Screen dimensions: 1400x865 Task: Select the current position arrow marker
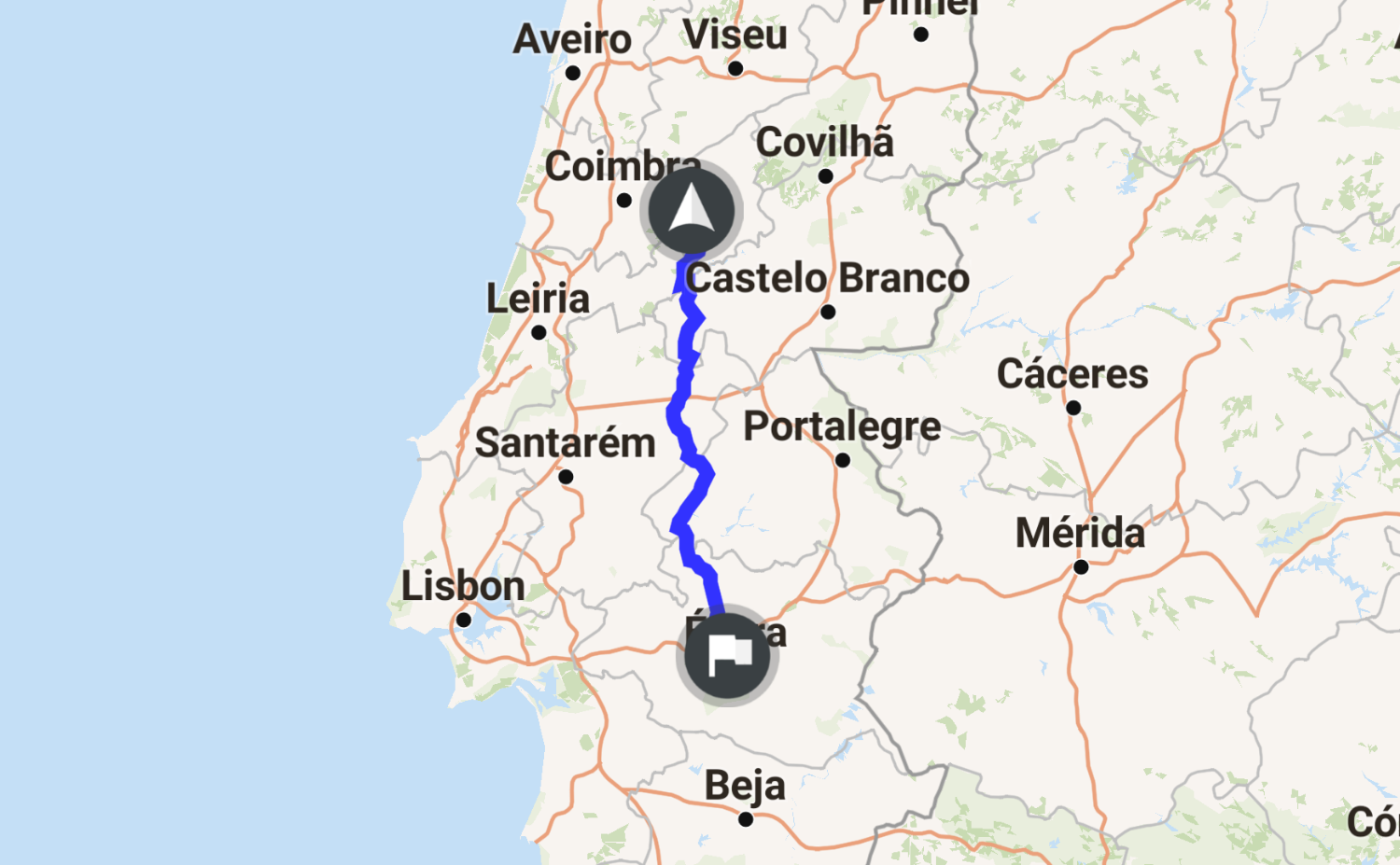point(691,211)
